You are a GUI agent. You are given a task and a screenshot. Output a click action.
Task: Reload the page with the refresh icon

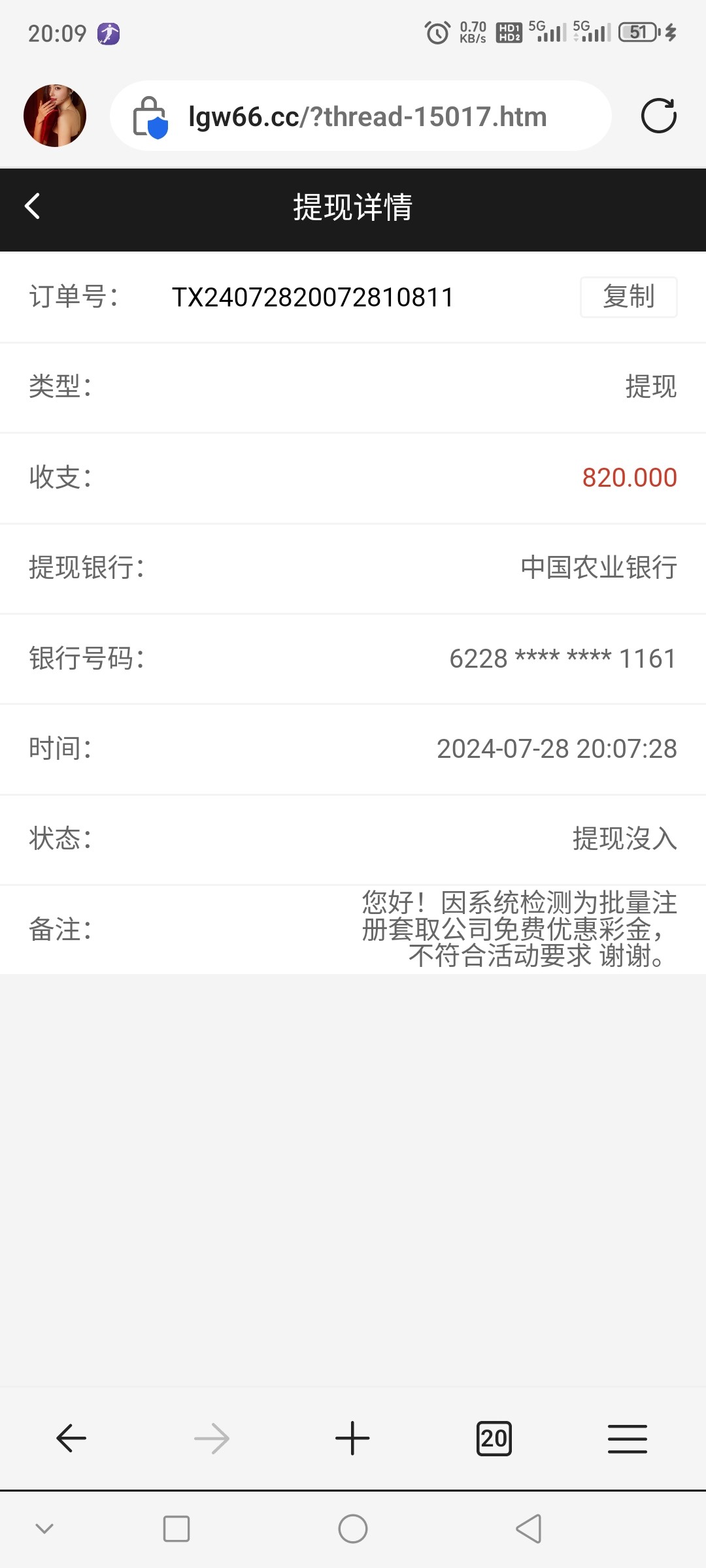pos(658,116)
